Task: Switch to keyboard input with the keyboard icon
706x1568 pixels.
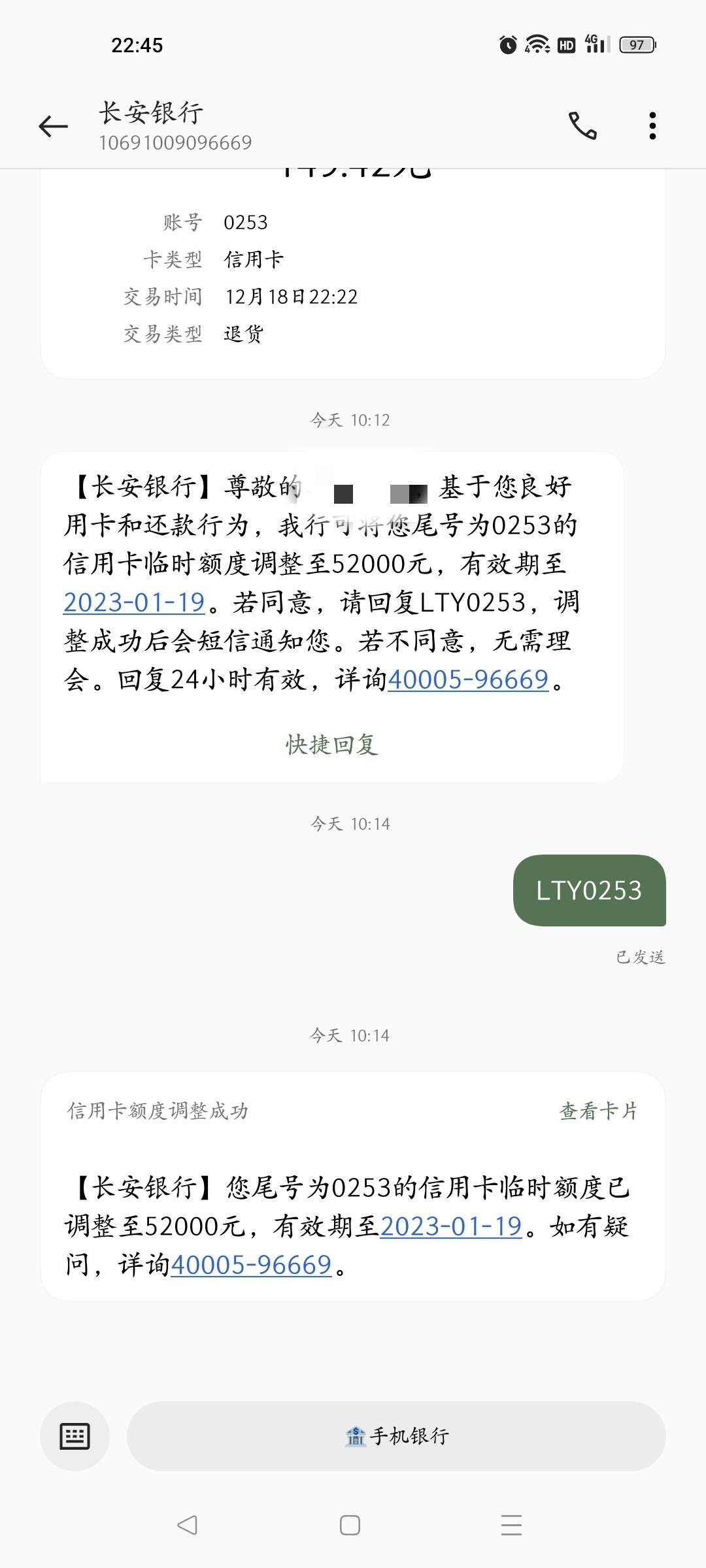Action: [75, 1436]
